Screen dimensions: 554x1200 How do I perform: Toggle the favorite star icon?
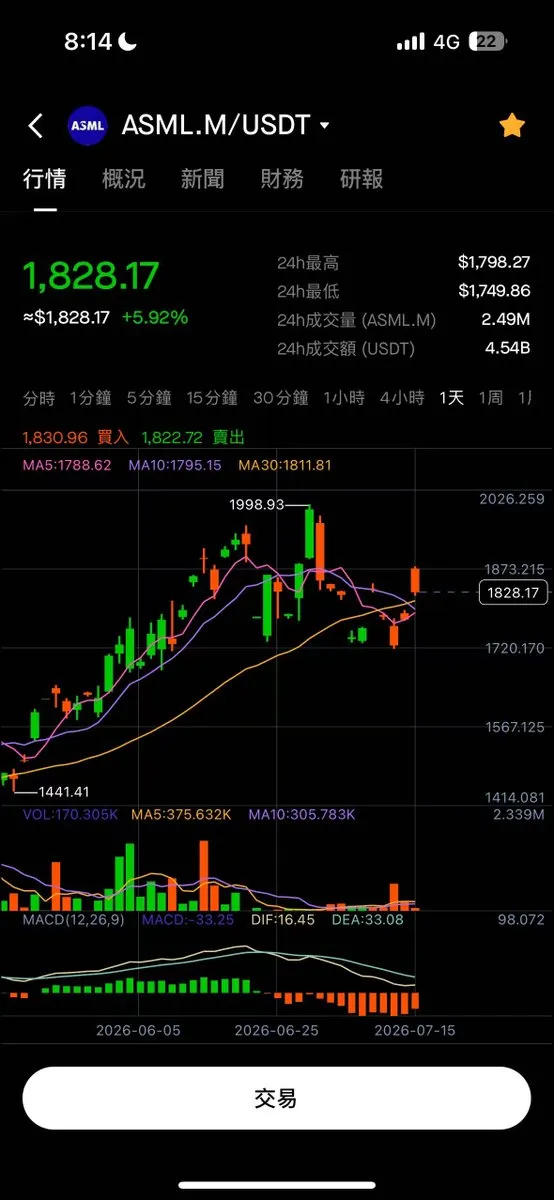pyautogui.click(x=512, y=125)
